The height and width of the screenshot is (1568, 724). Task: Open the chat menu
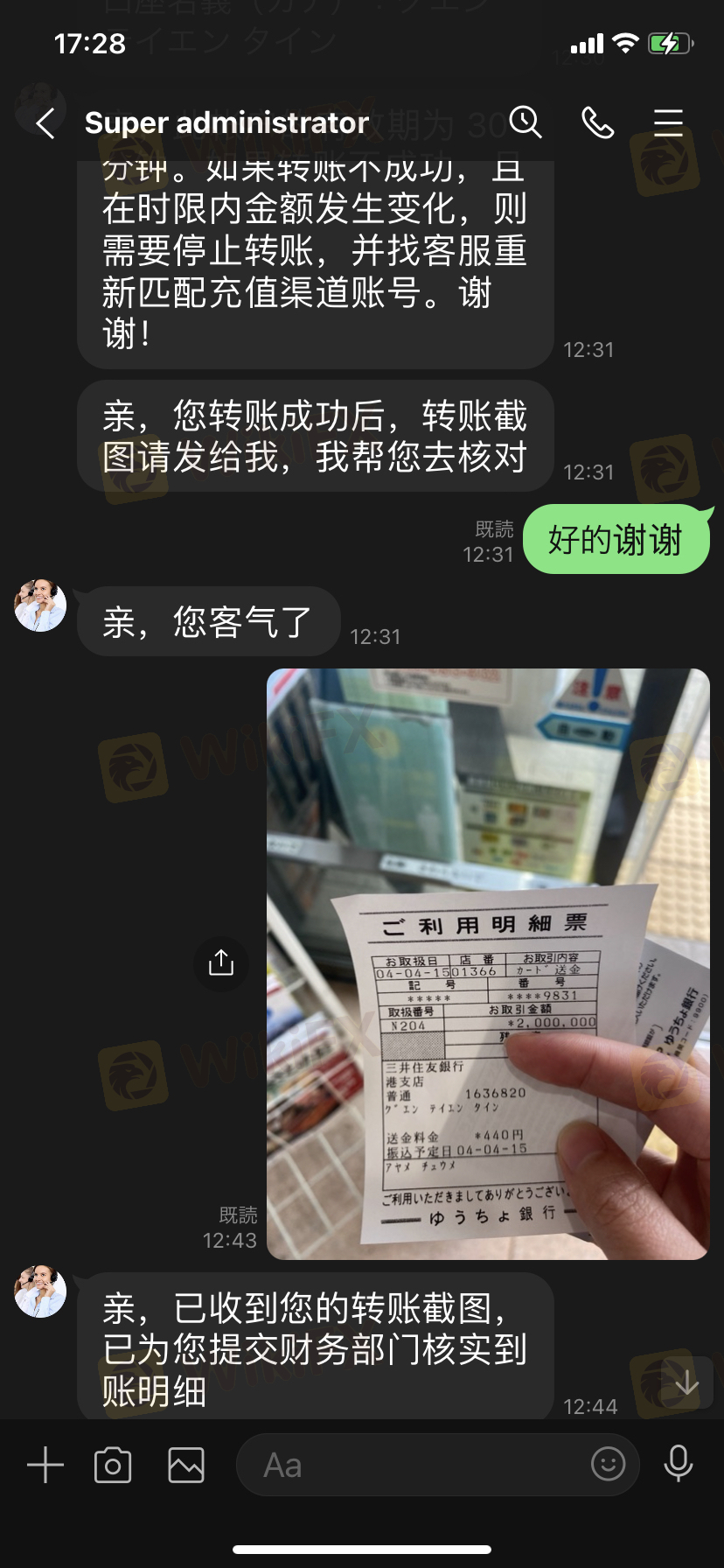[668, 122]
